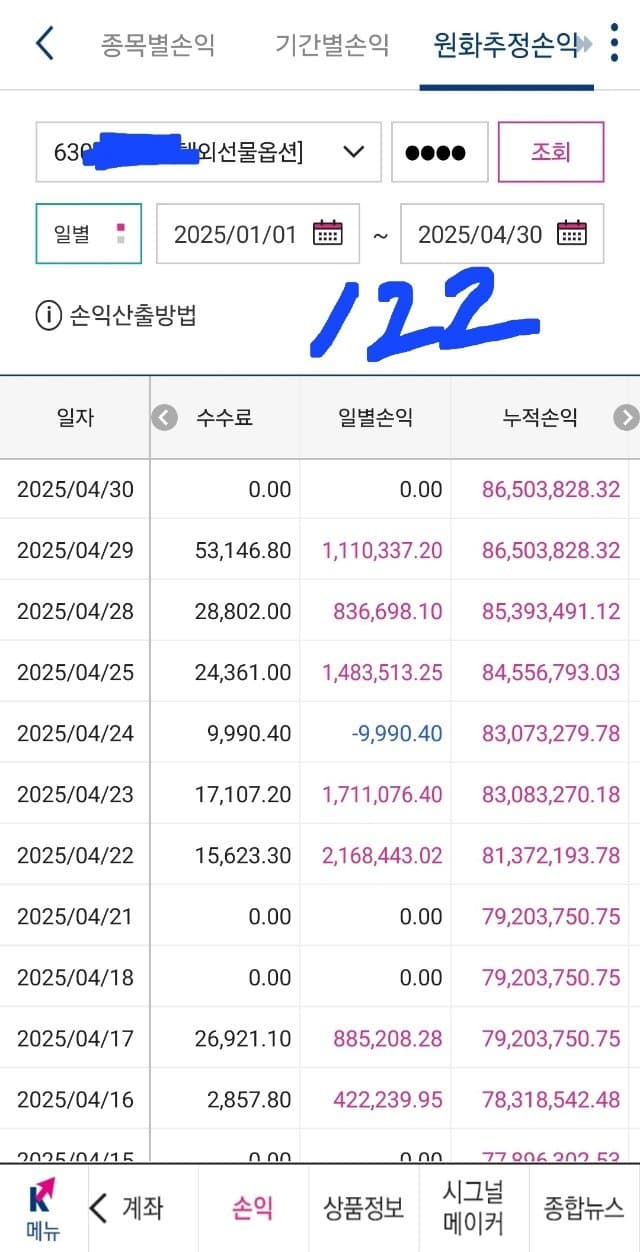Tap the right arrow in table header
Image resolution: width=640 pixels, height=1252 pixels.
627,418
